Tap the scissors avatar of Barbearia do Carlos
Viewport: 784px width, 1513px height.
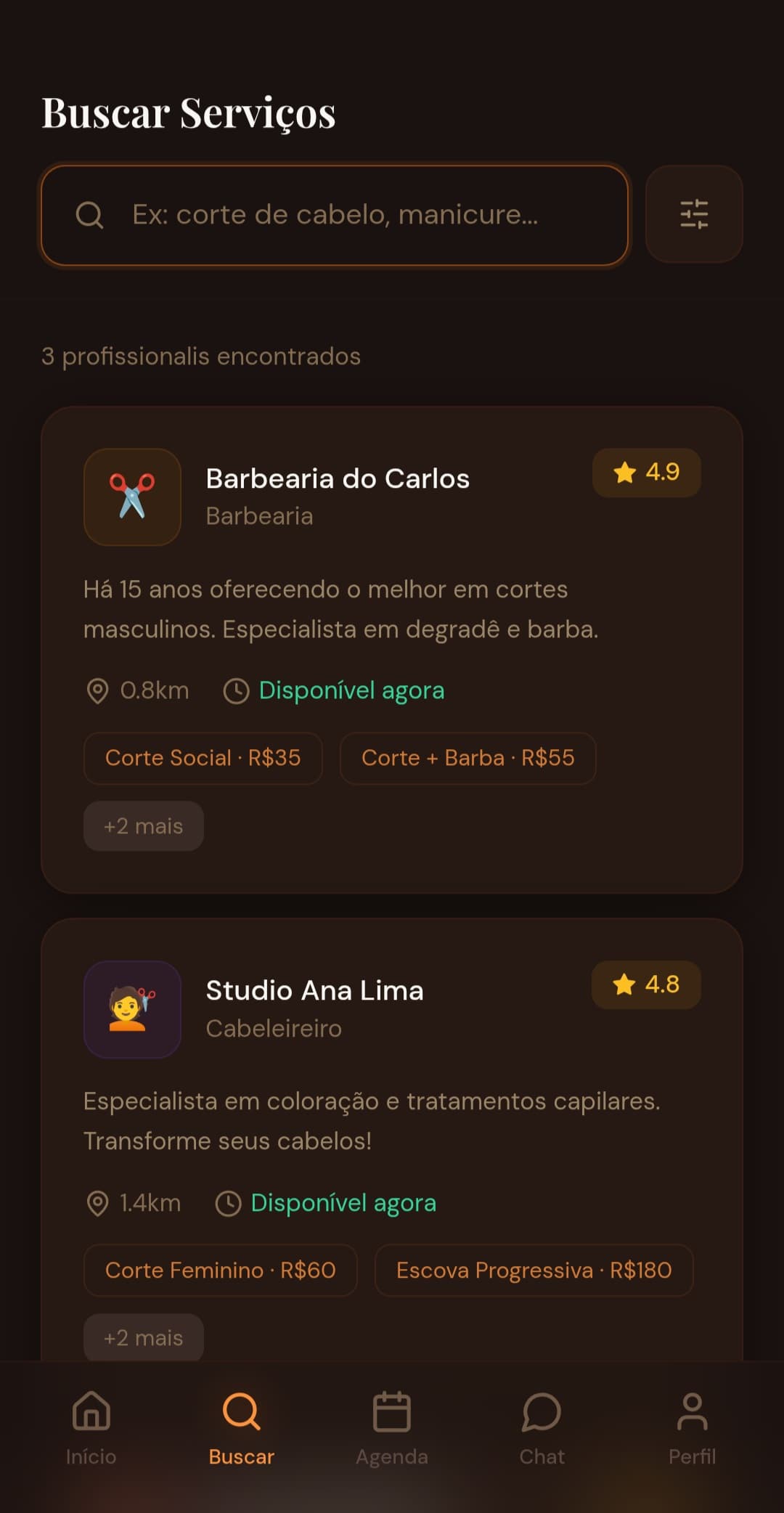point(132,497)
